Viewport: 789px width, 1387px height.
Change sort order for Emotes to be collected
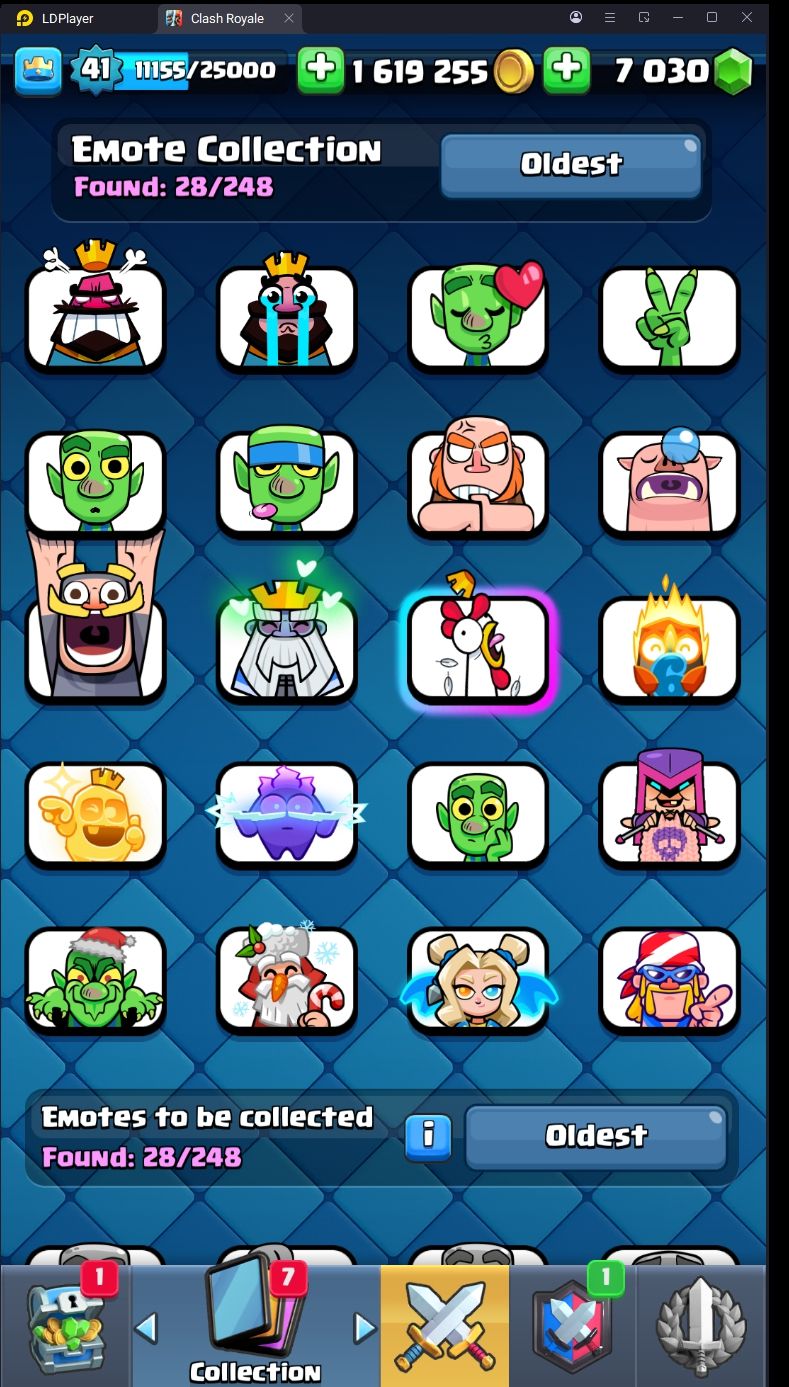596,1136
